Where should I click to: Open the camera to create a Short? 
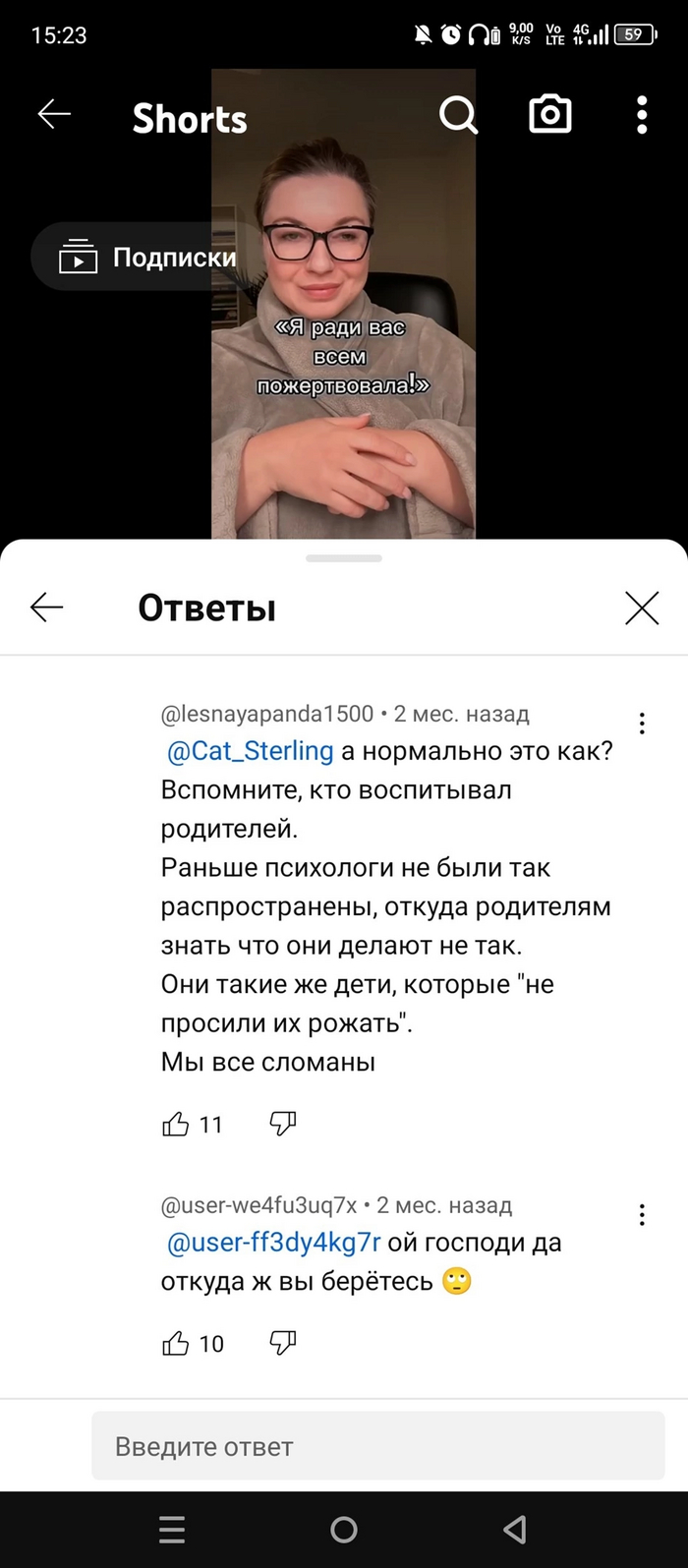tap(549, 115)
